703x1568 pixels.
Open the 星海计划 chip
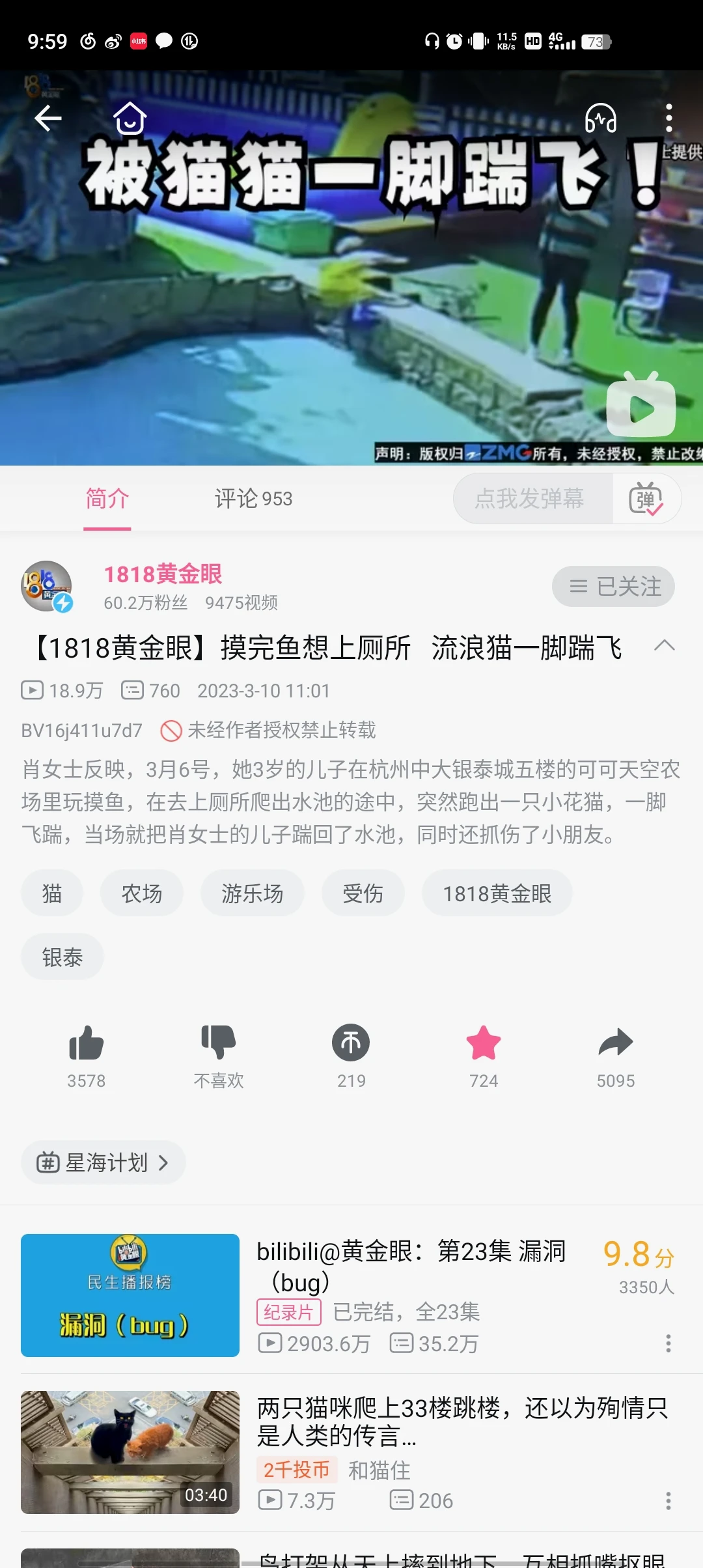(x=104, y=1162)
